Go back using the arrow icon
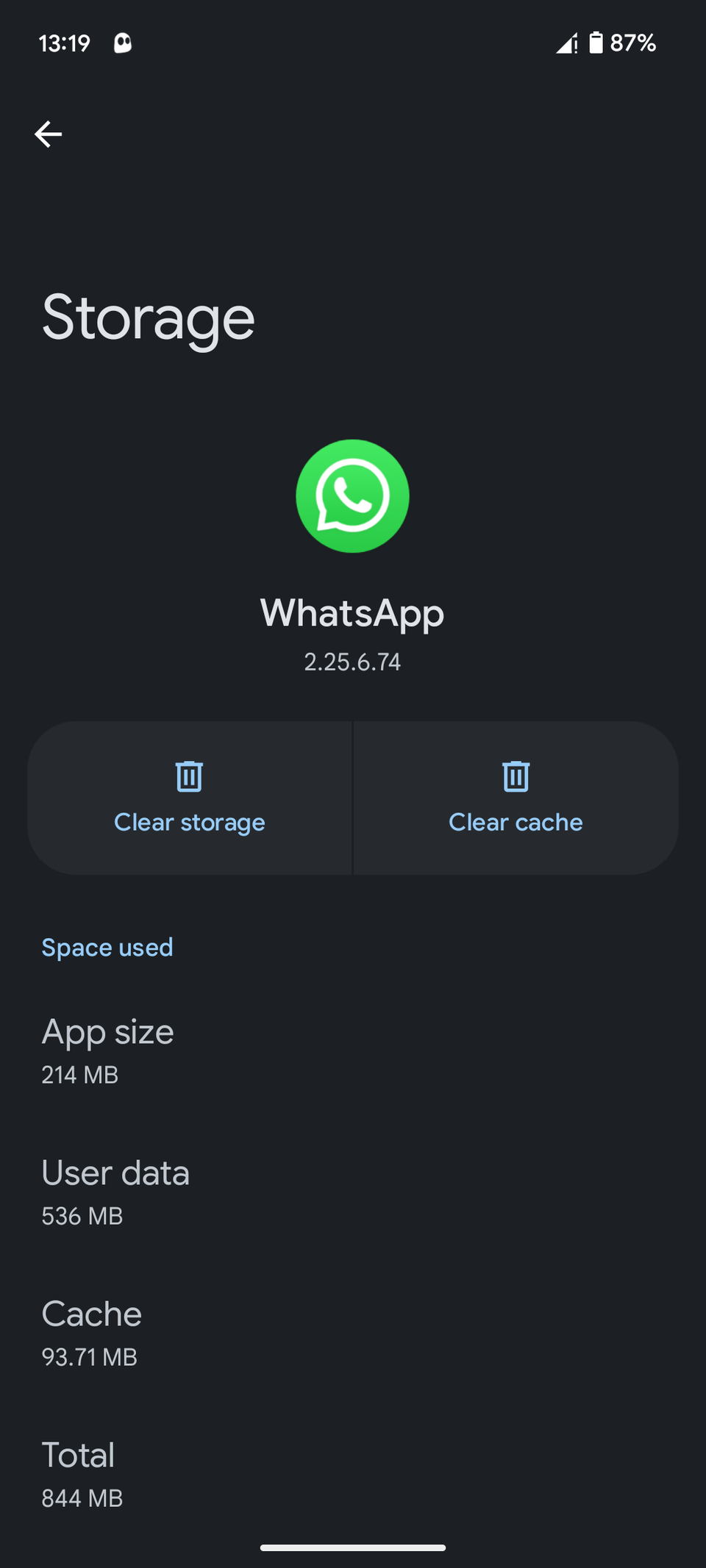 (49, 135)
